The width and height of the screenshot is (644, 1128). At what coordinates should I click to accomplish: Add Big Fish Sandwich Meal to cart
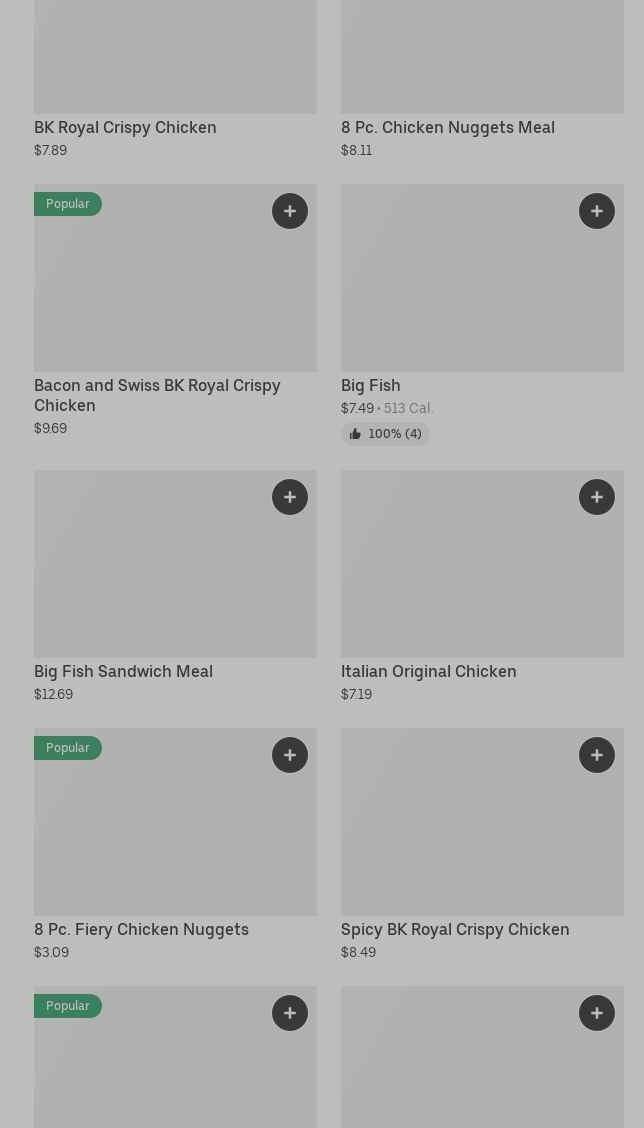(x=290, y=497)
